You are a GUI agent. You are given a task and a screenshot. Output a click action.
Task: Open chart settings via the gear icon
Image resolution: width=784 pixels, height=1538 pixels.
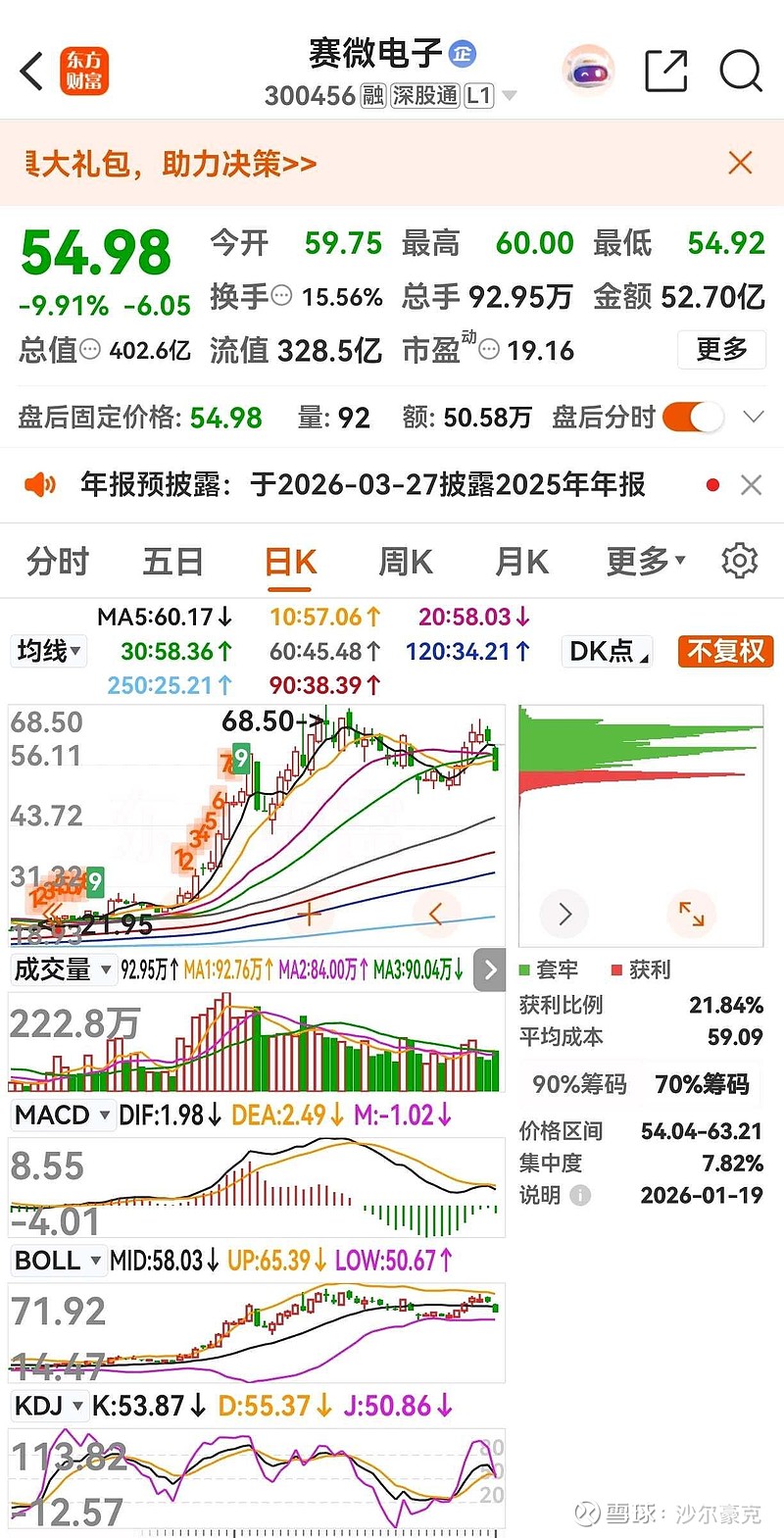(739, 560)
